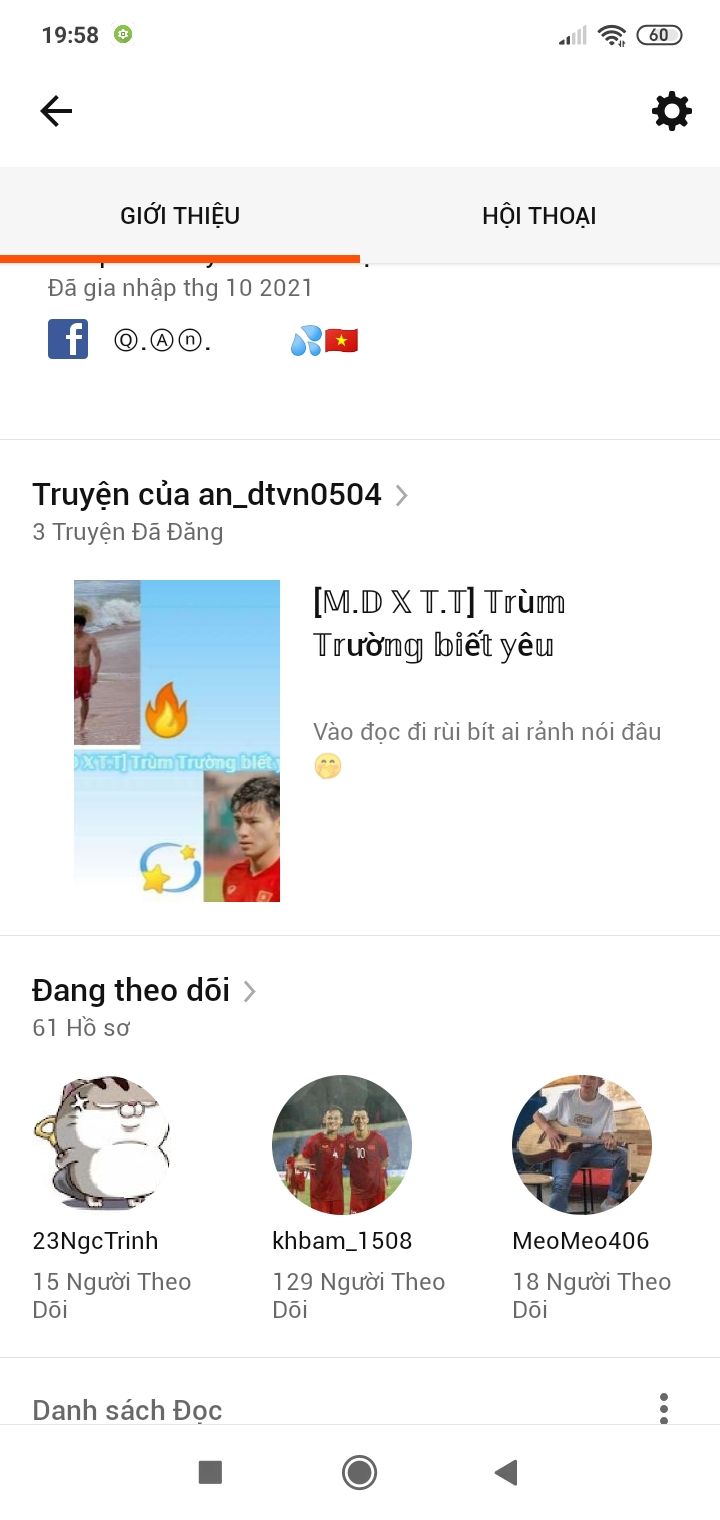Open recent apps with the square button
Image resolution: width=720 pixels, height=1520 pixels.
210,1472
